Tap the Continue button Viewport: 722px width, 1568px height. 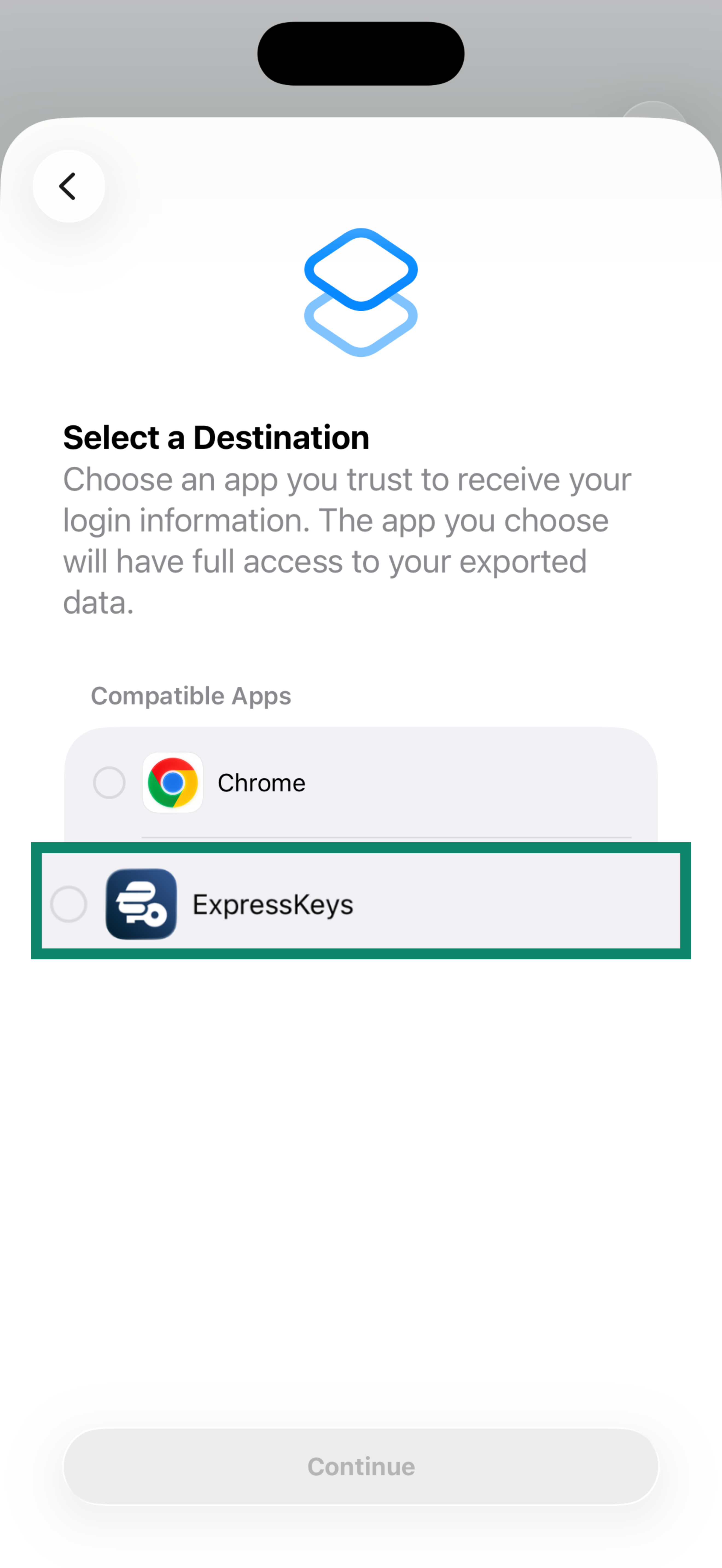pyautogui.click(x=360, y=1466)
